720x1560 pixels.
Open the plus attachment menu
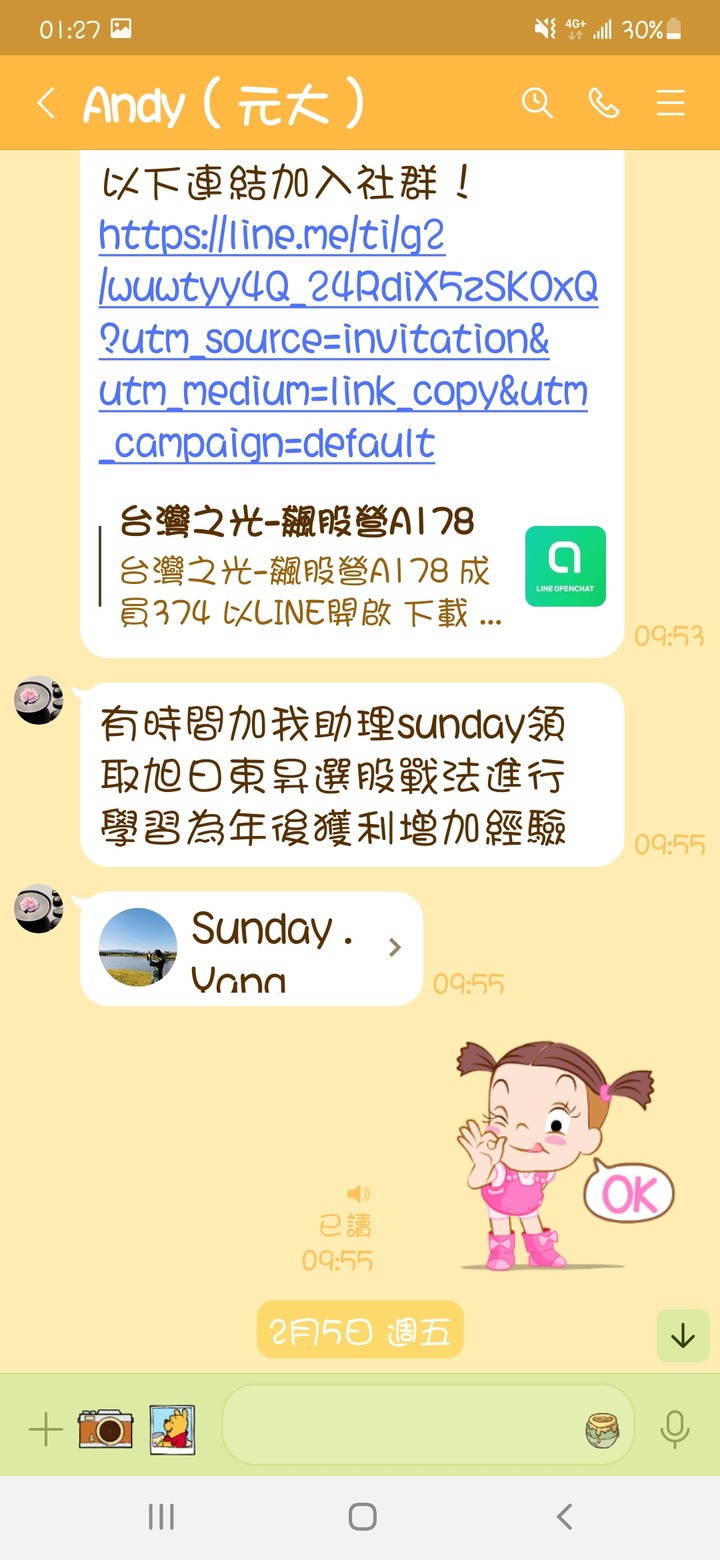45,1430
